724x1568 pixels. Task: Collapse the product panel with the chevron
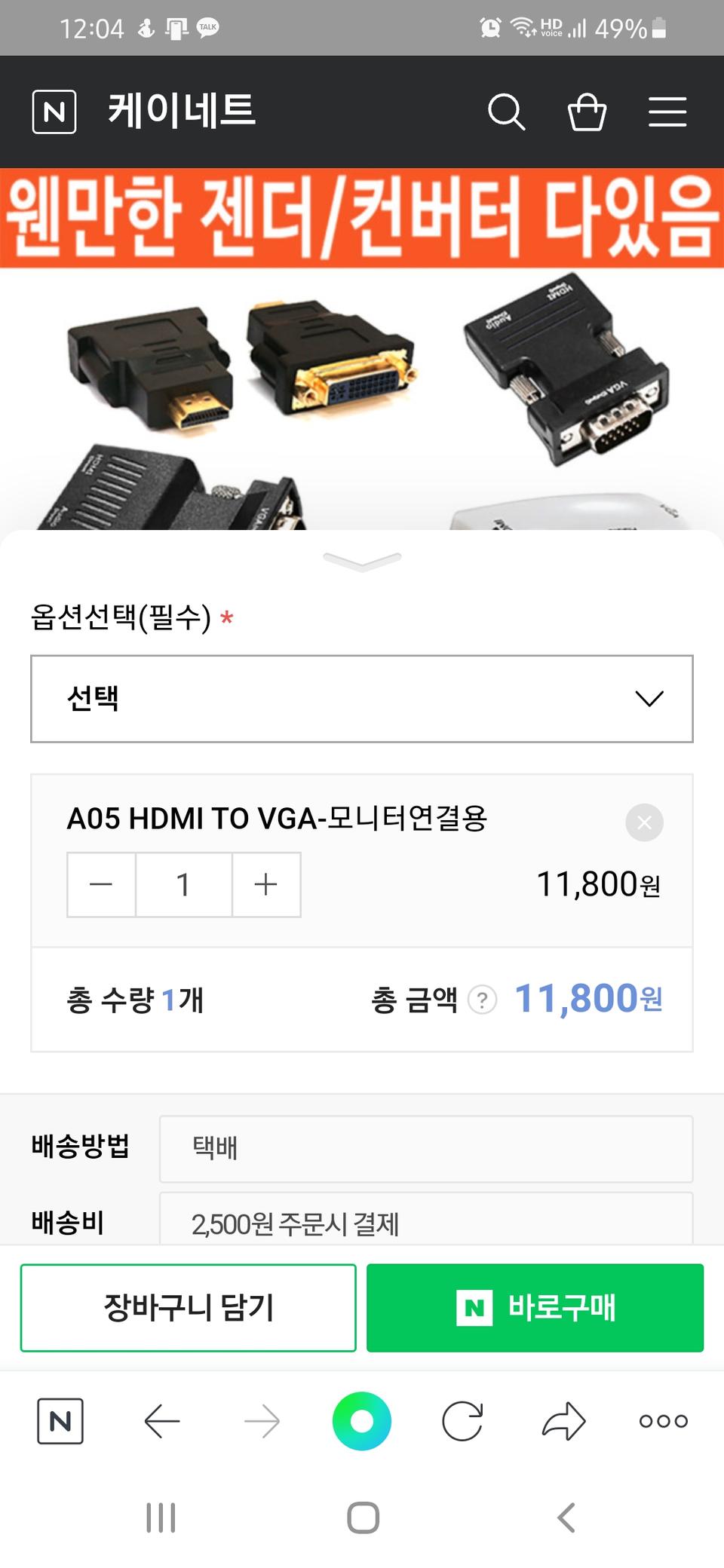[362, 559]
